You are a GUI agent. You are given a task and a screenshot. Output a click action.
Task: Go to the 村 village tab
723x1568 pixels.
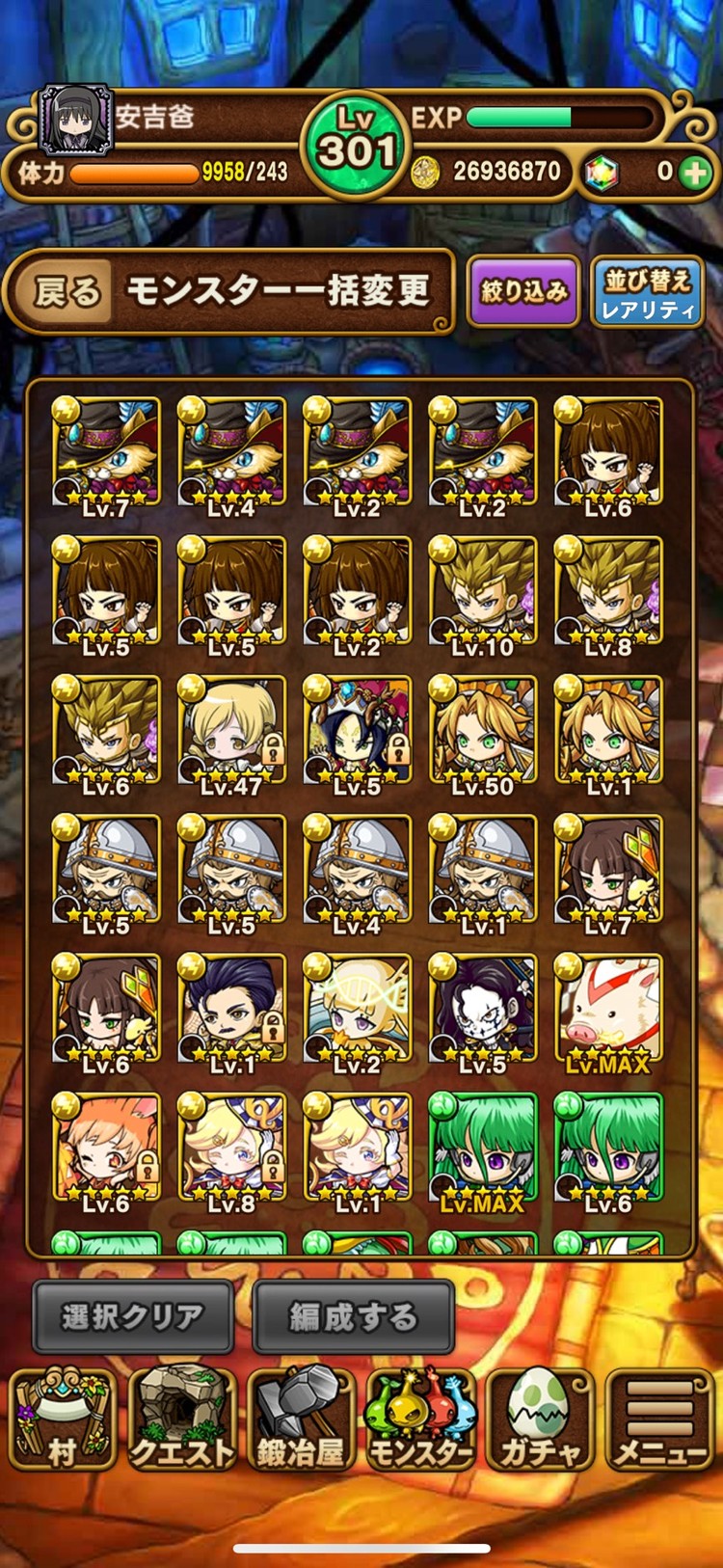point(62,1419)
